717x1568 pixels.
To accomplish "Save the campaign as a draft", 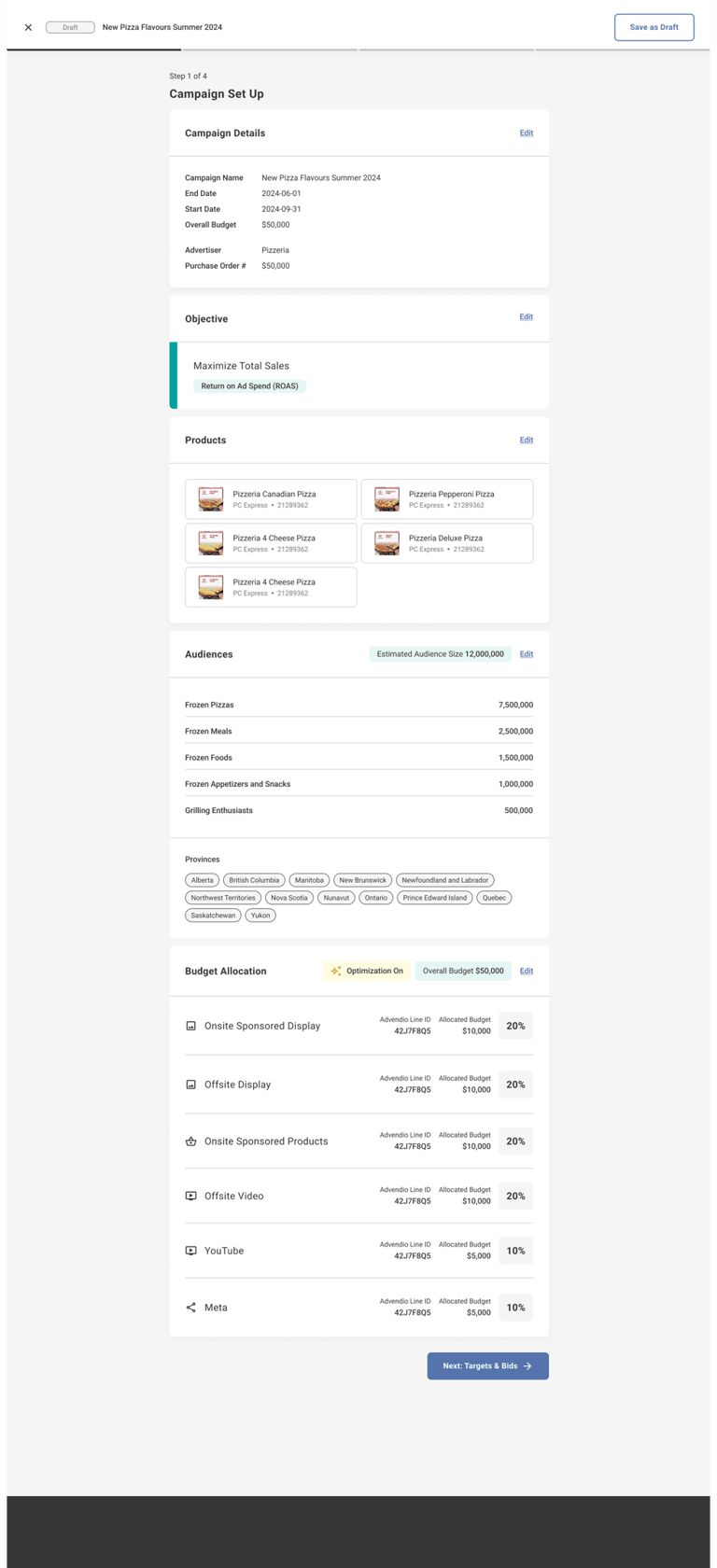I will click(x=654, y=27).
